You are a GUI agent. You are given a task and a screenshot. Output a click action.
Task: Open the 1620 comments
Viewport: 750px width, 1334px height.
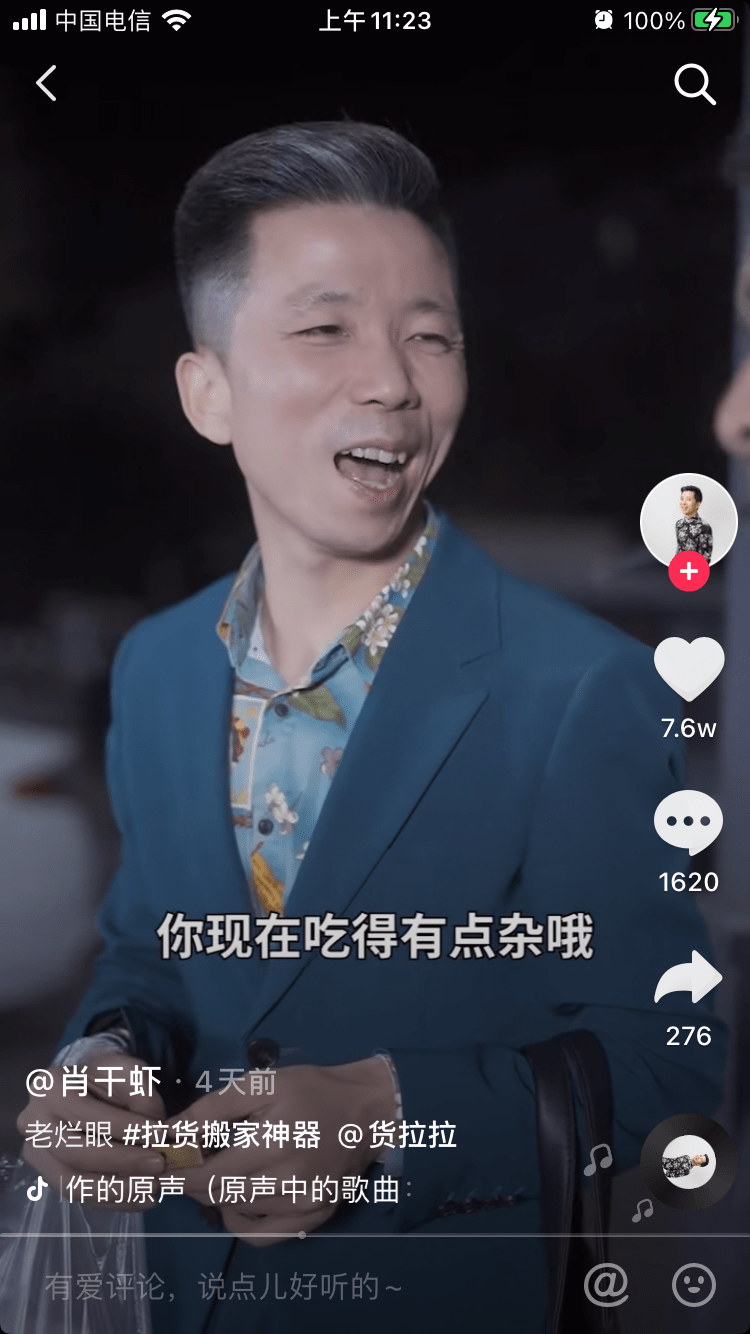tap(688, 823)
